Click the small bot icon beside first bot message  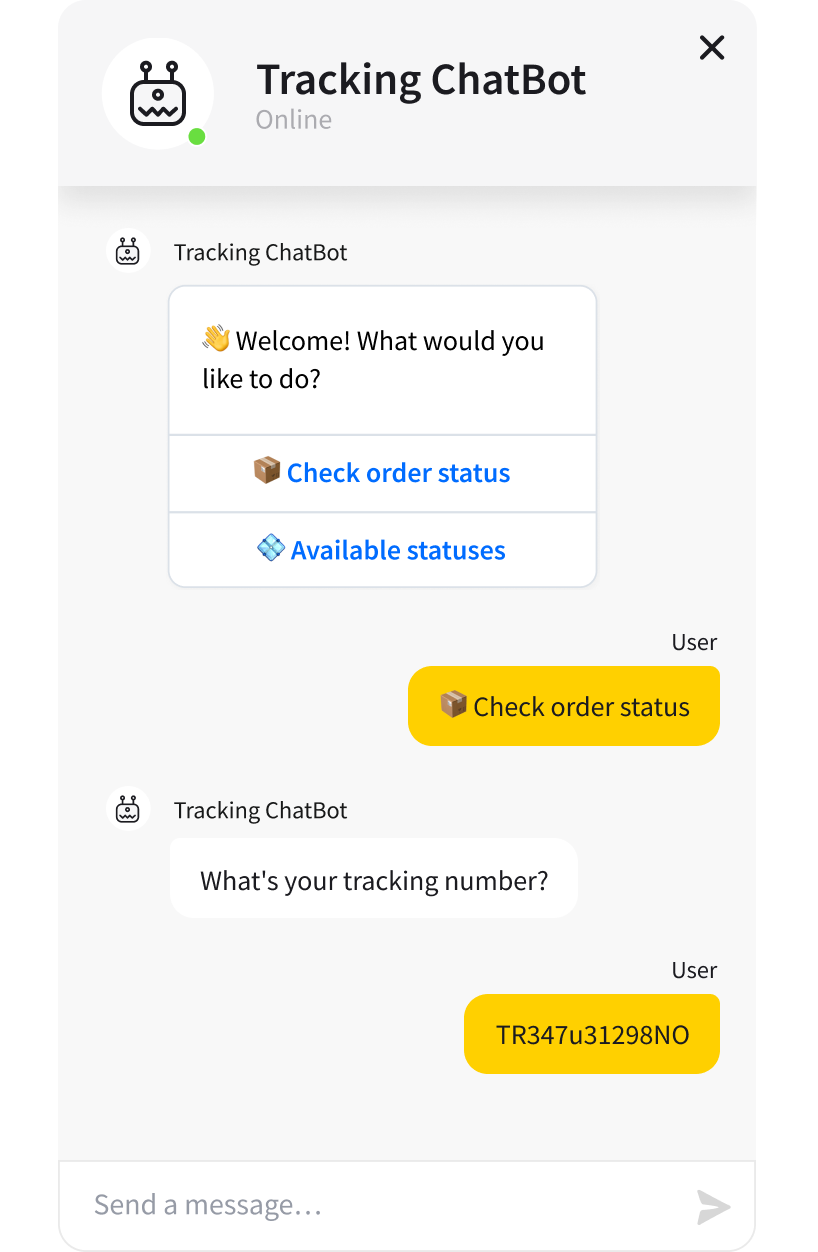[128, 251]
